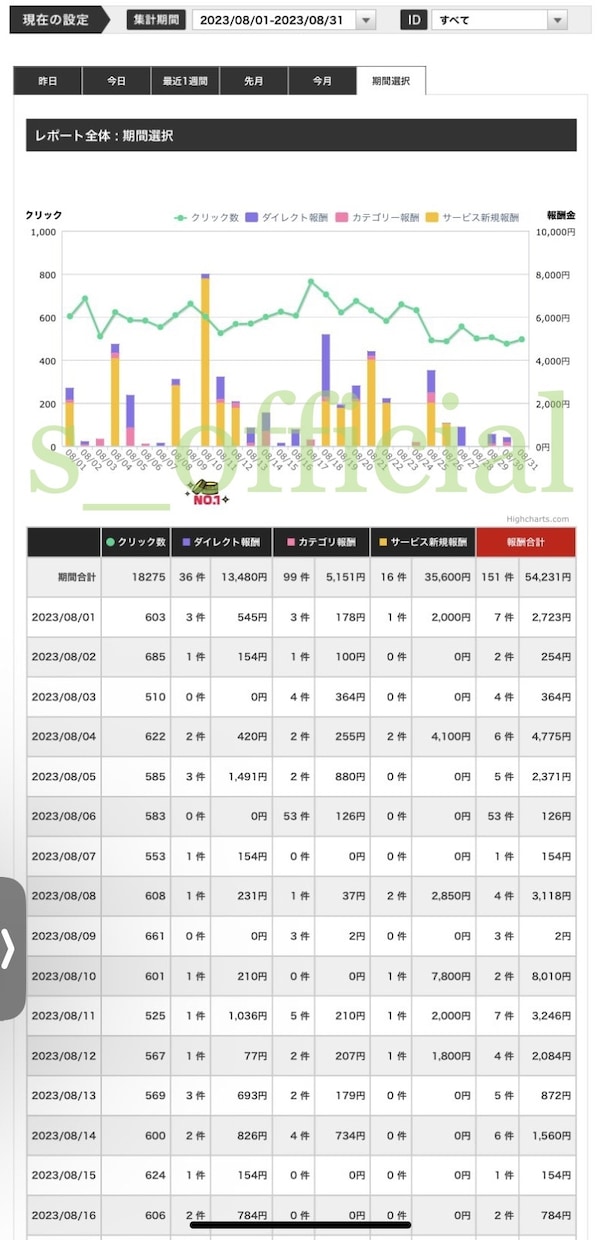Toggle クリック数 series in chart legend
Image resolution: width=601 pixels, height=1240 pixels.
pyautogui.click(x=207, y=217)
